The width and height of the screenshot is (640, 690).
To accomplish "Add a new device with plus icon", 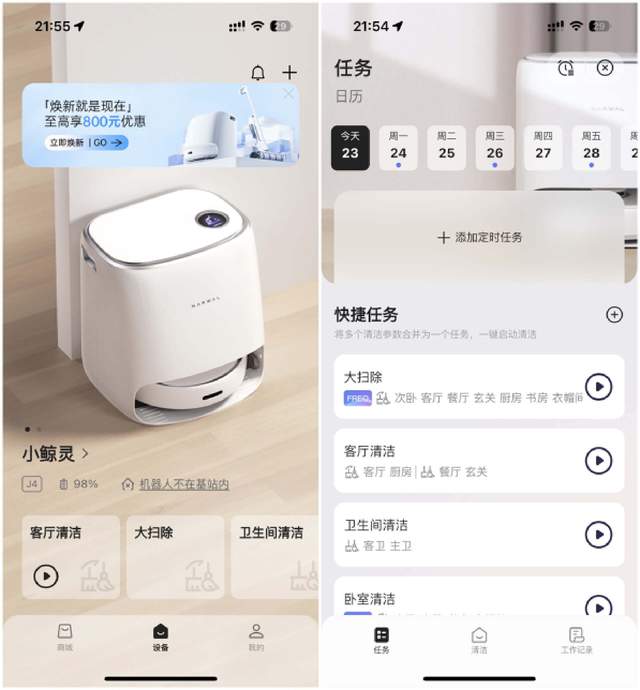I will tap(290, 73).
